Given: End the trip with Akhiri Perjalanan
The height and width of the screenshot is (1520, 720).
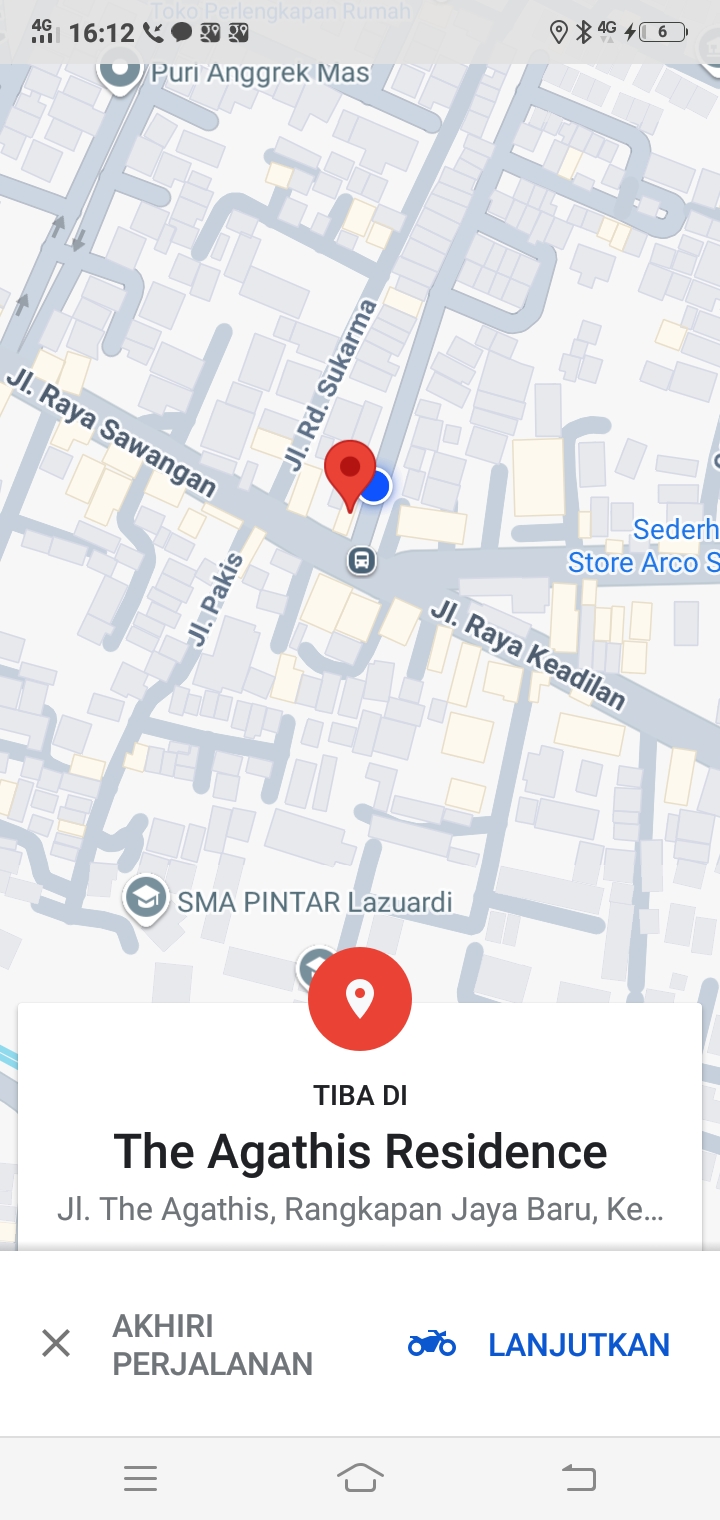Looking at the screenshot, I should point(176,1344).
